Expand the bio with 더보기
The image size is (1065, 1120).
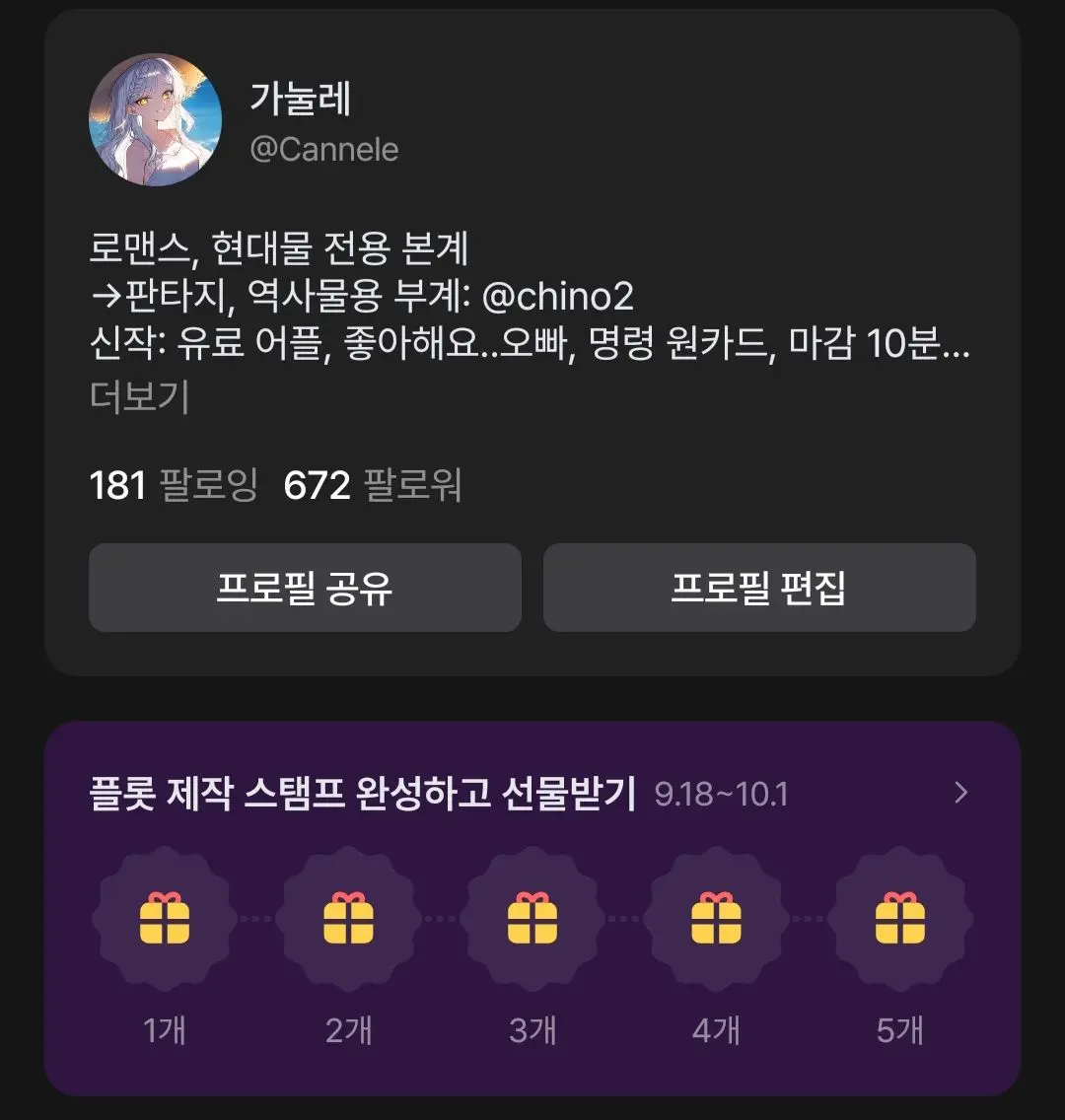(x=139, y=396)
